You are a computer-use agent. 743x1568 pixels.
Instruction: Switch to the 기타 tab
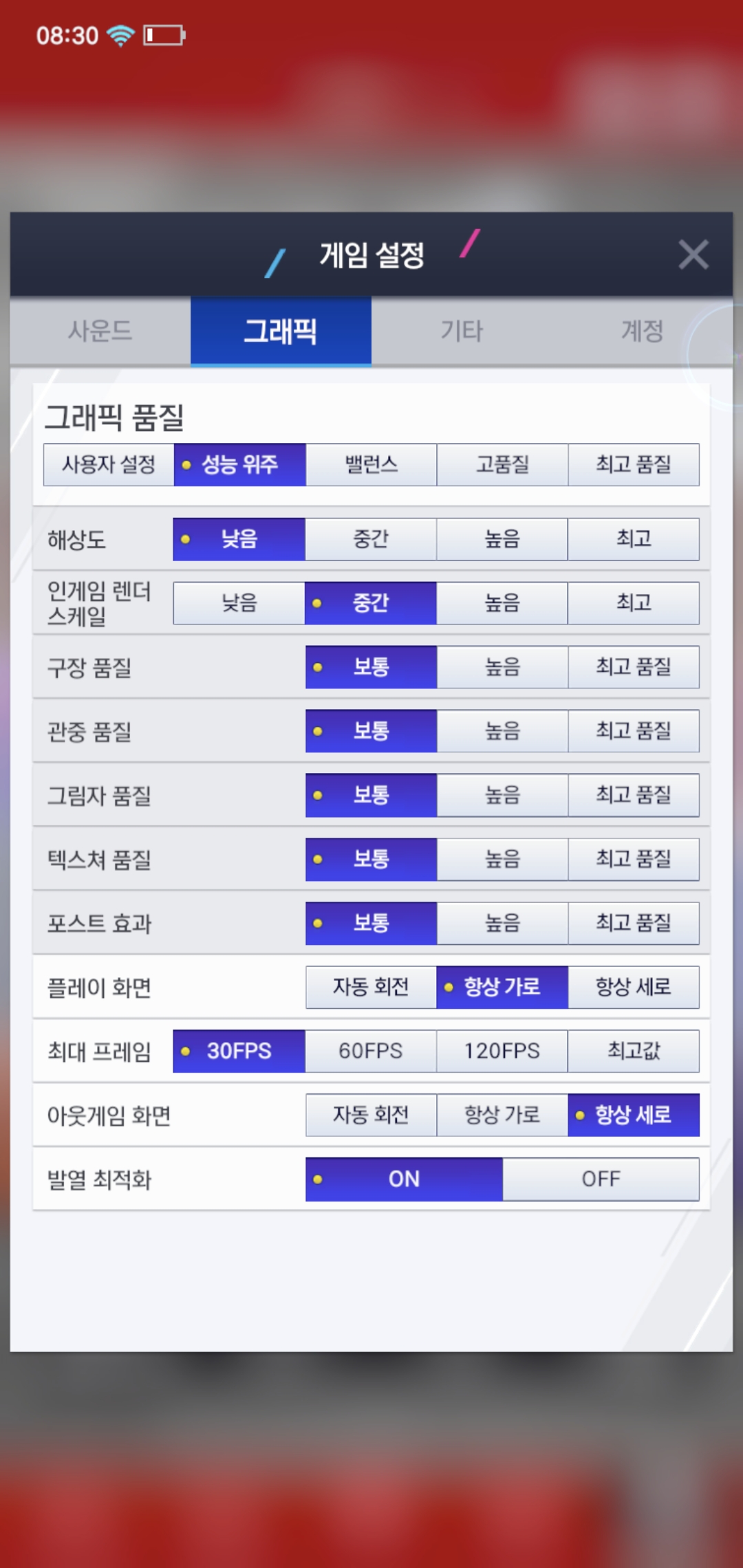click(462, 331)
